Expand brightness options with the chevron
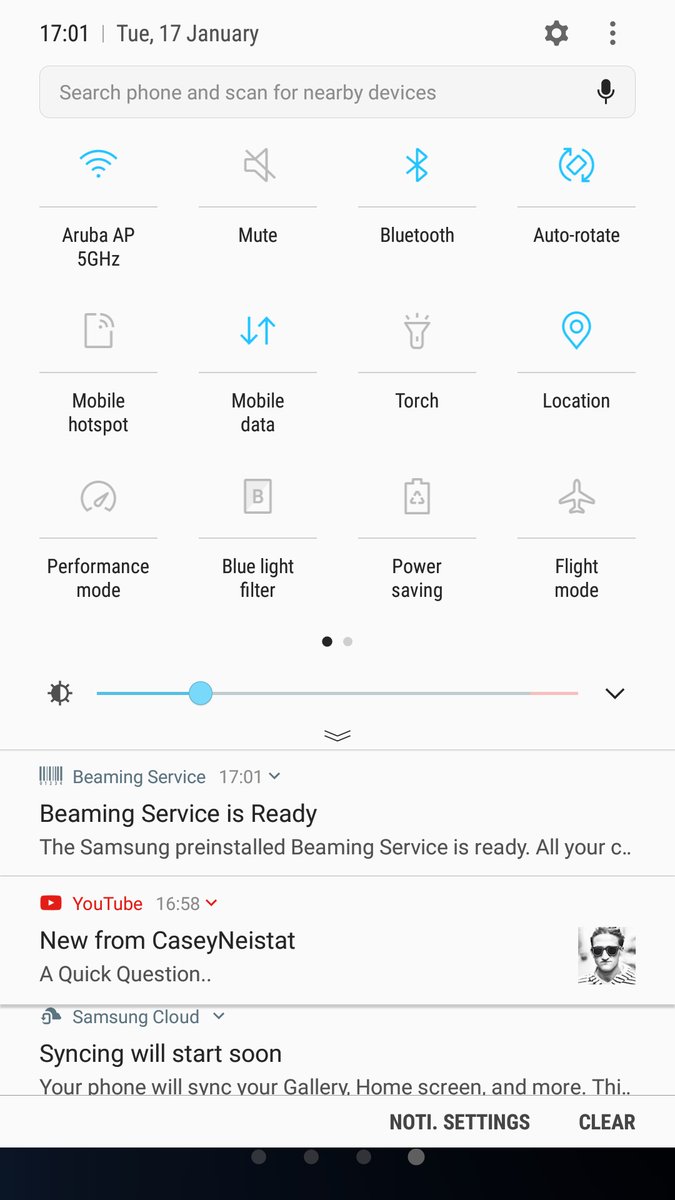This screenshot has height=1200, width=675. coord(614,693)
